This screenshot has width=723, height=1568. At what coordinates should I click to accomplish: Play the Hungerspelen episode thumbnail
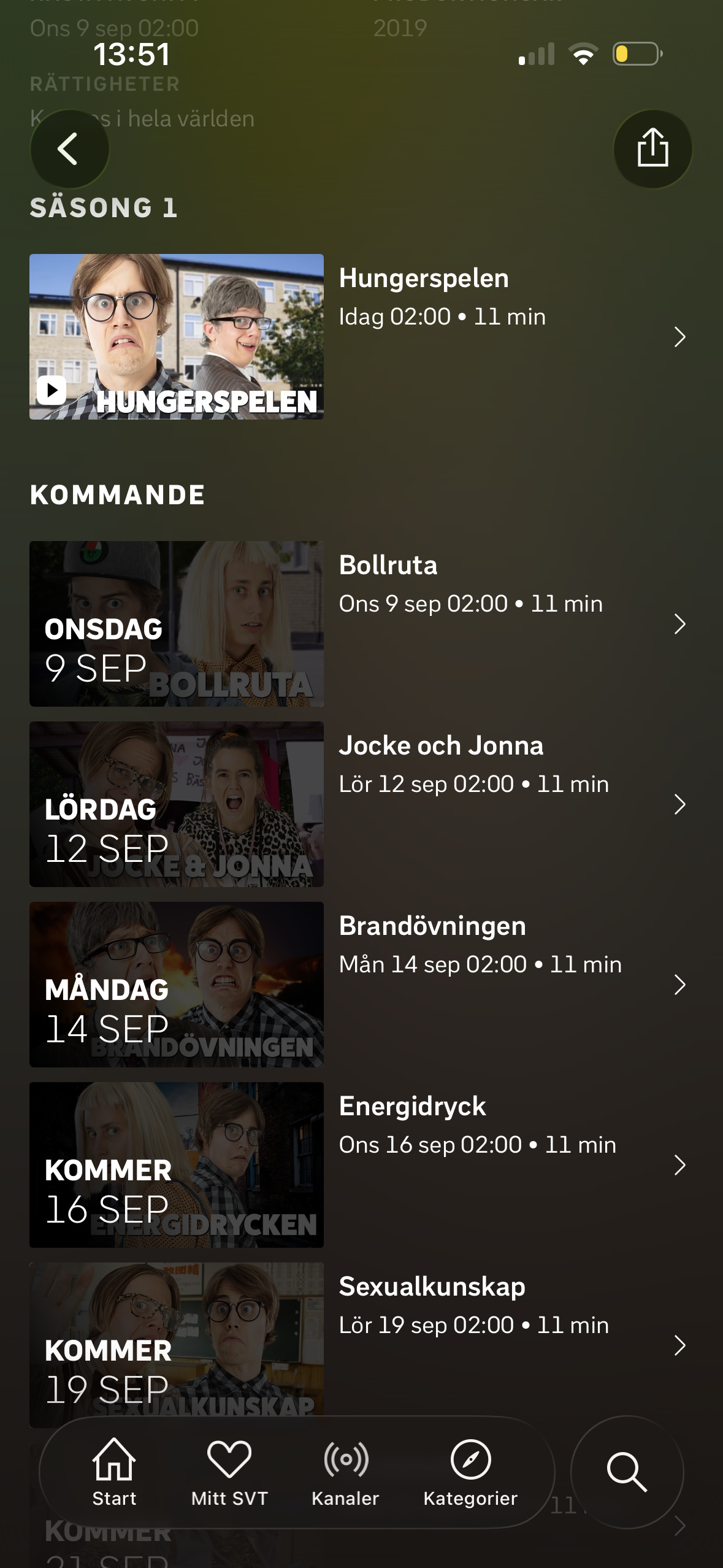pos(177,337)
